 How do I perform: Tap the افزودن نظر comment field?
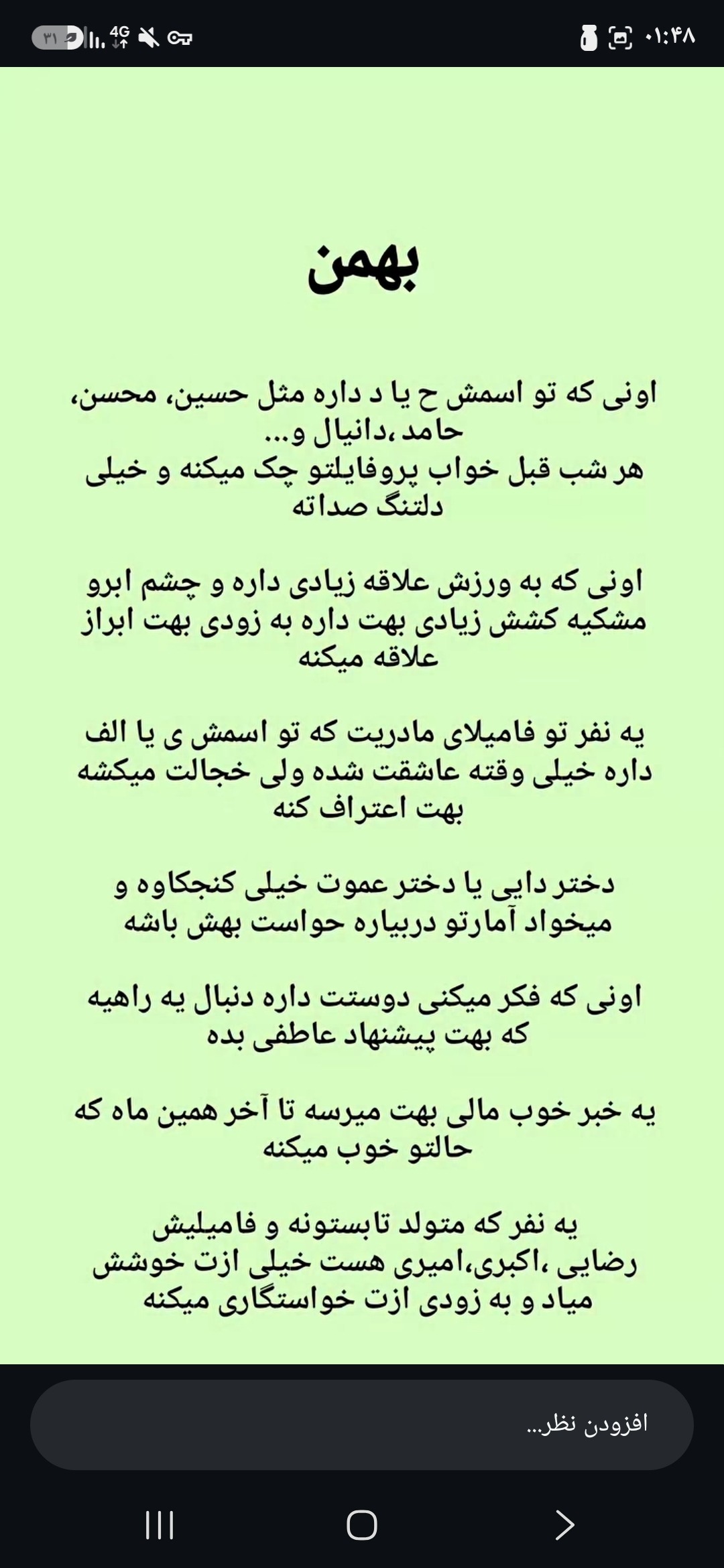click(362, 1425)
